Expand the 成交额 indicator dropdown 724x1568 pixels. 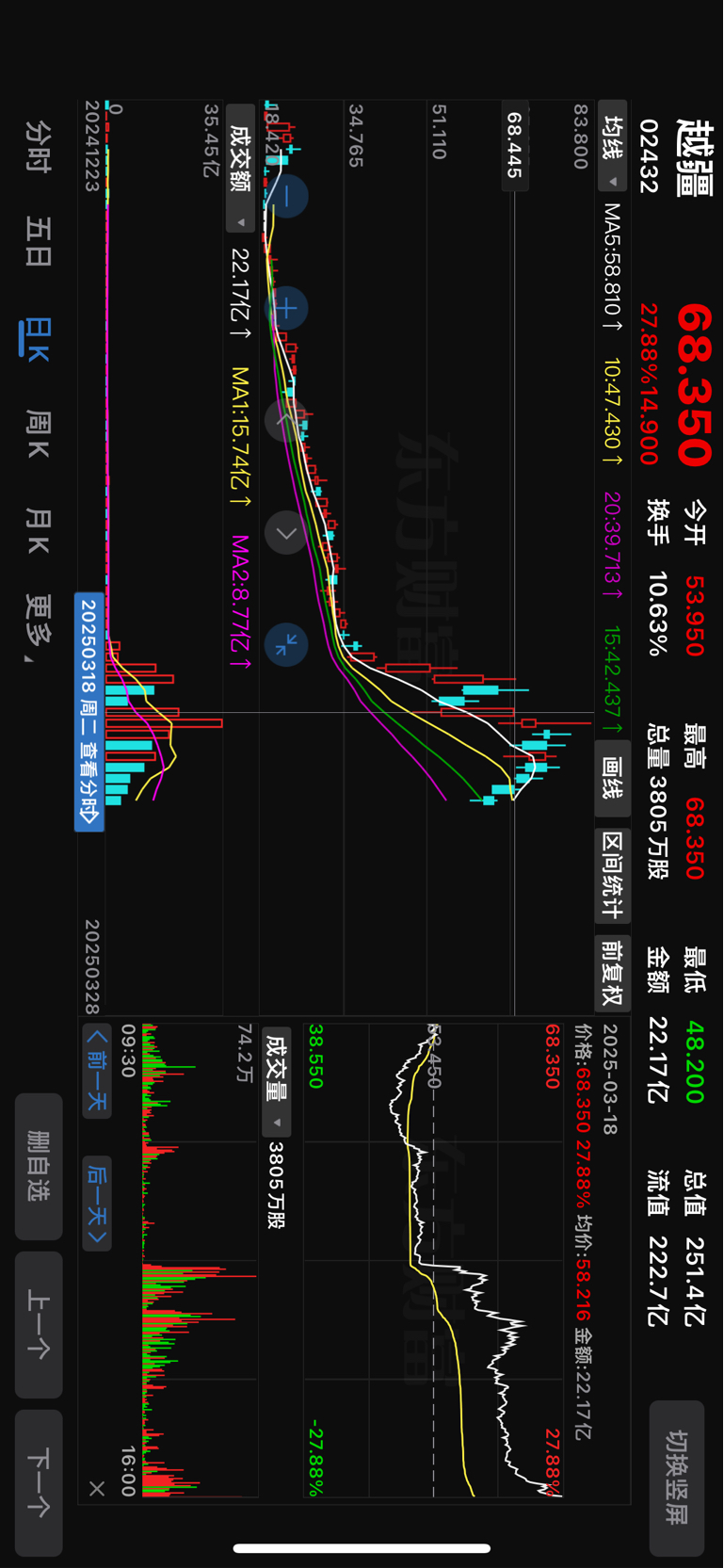[241, 168]
